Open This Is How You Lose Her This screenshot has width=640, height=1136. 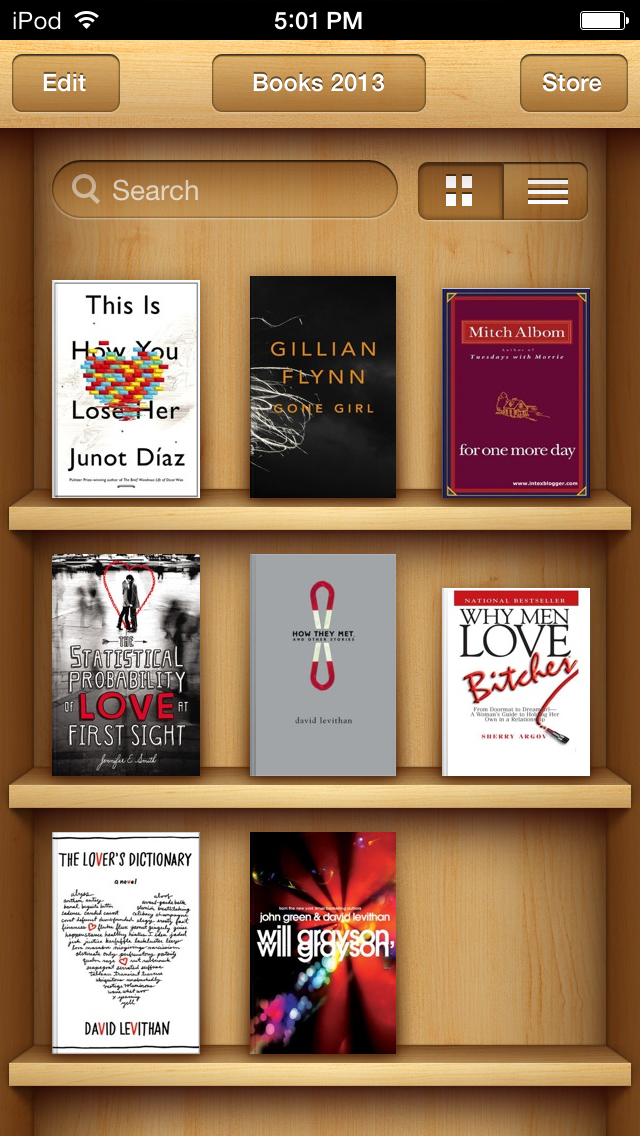click(126, 388)
